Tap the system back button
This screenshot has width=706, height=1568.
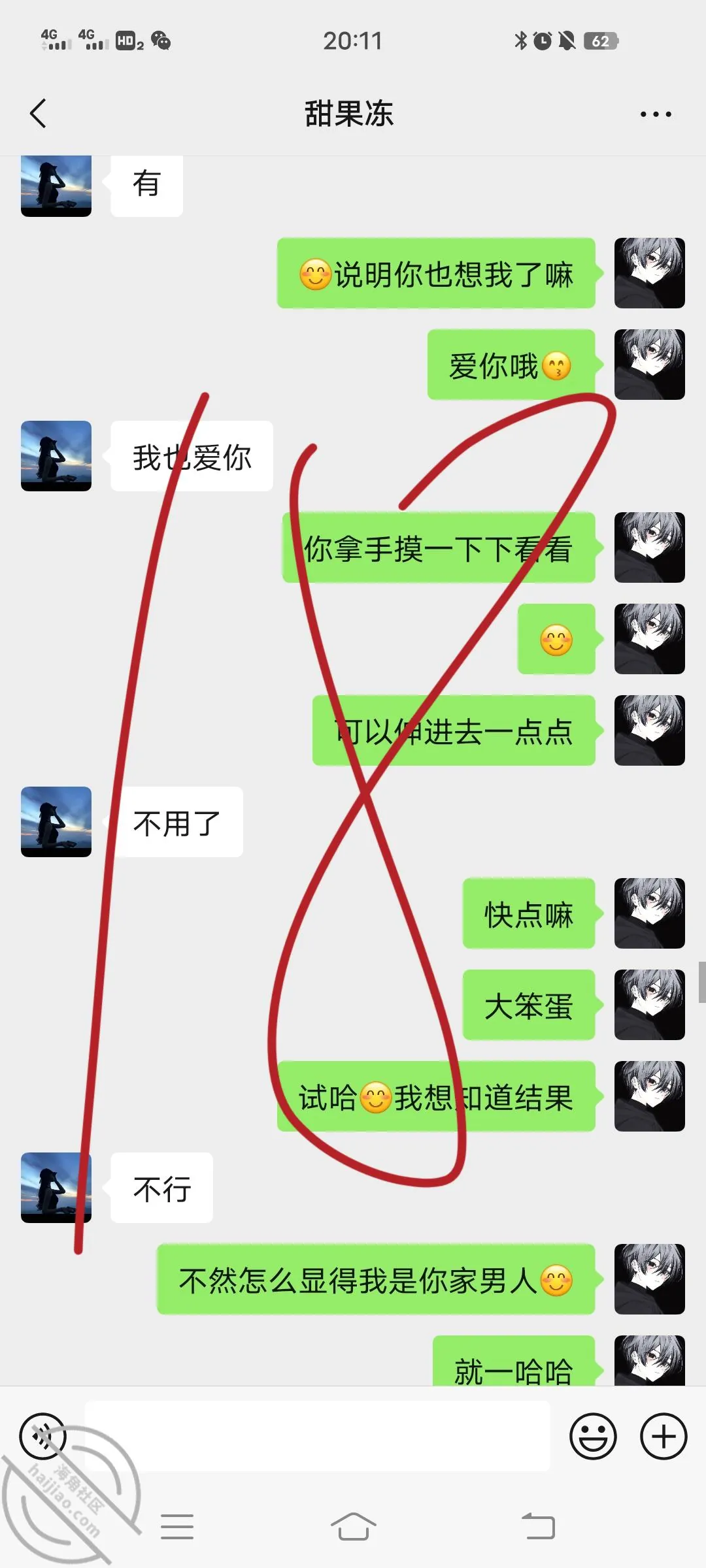538,1527
